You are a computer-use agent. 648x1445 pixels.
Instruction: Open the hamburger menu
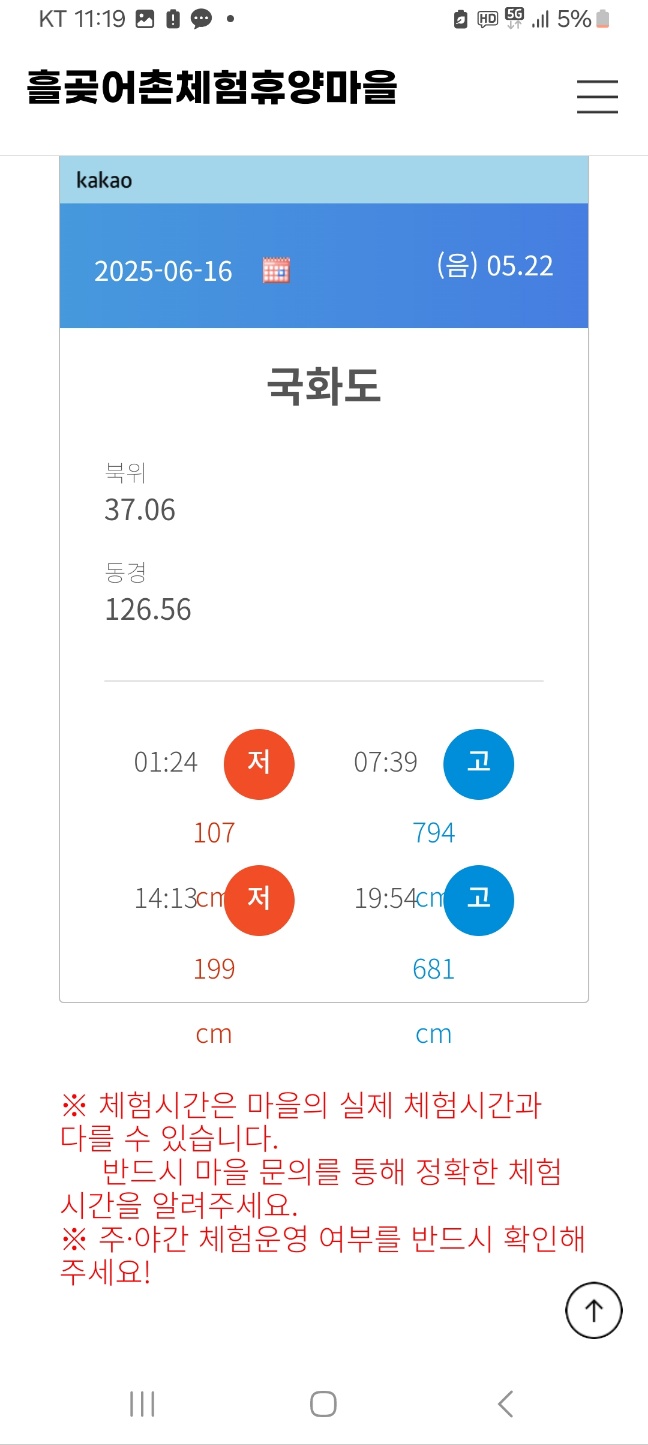pos(597,96)
